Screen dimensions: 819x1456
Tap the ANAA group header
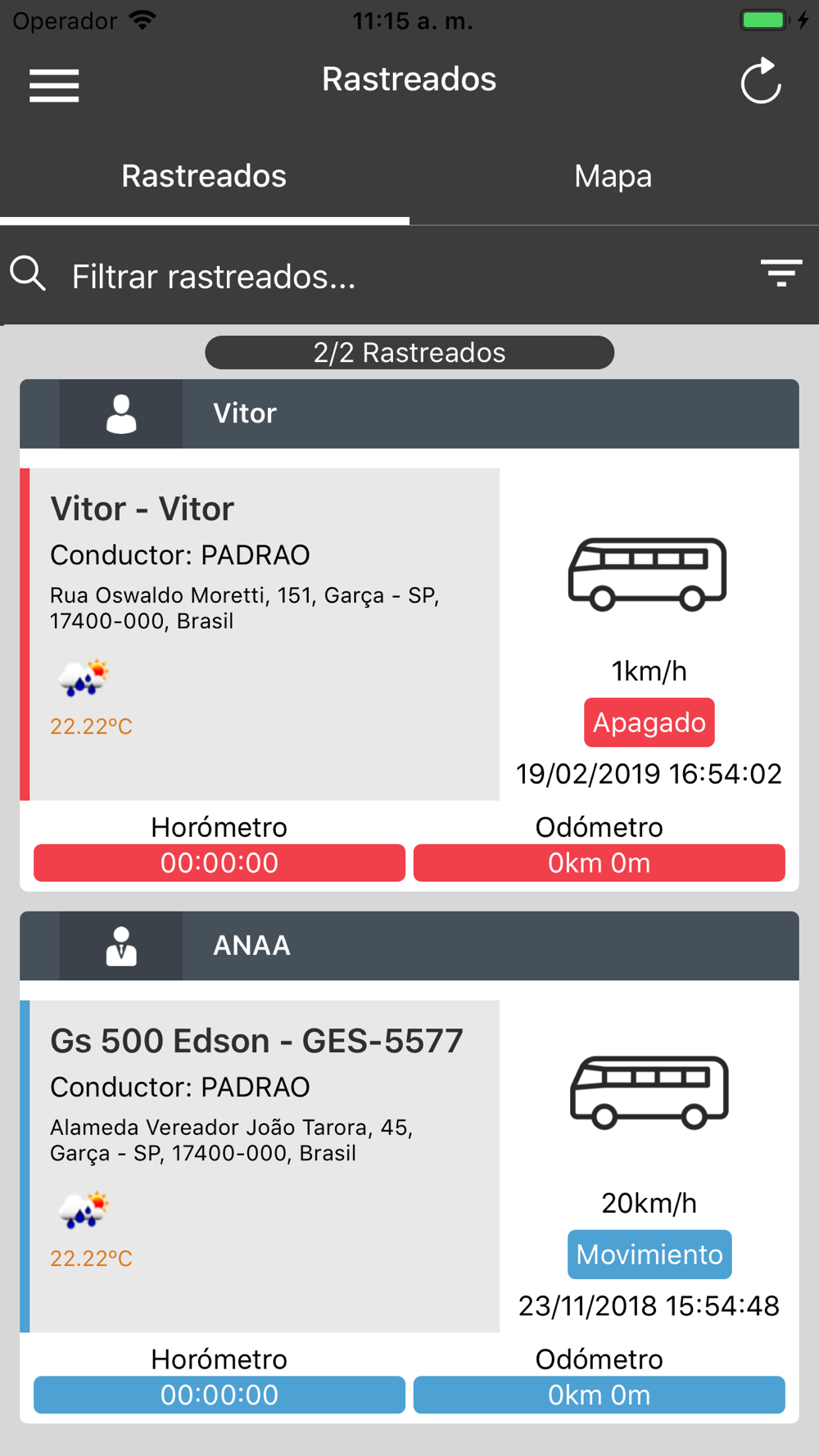pyautogui.click(x=409, y=946)
